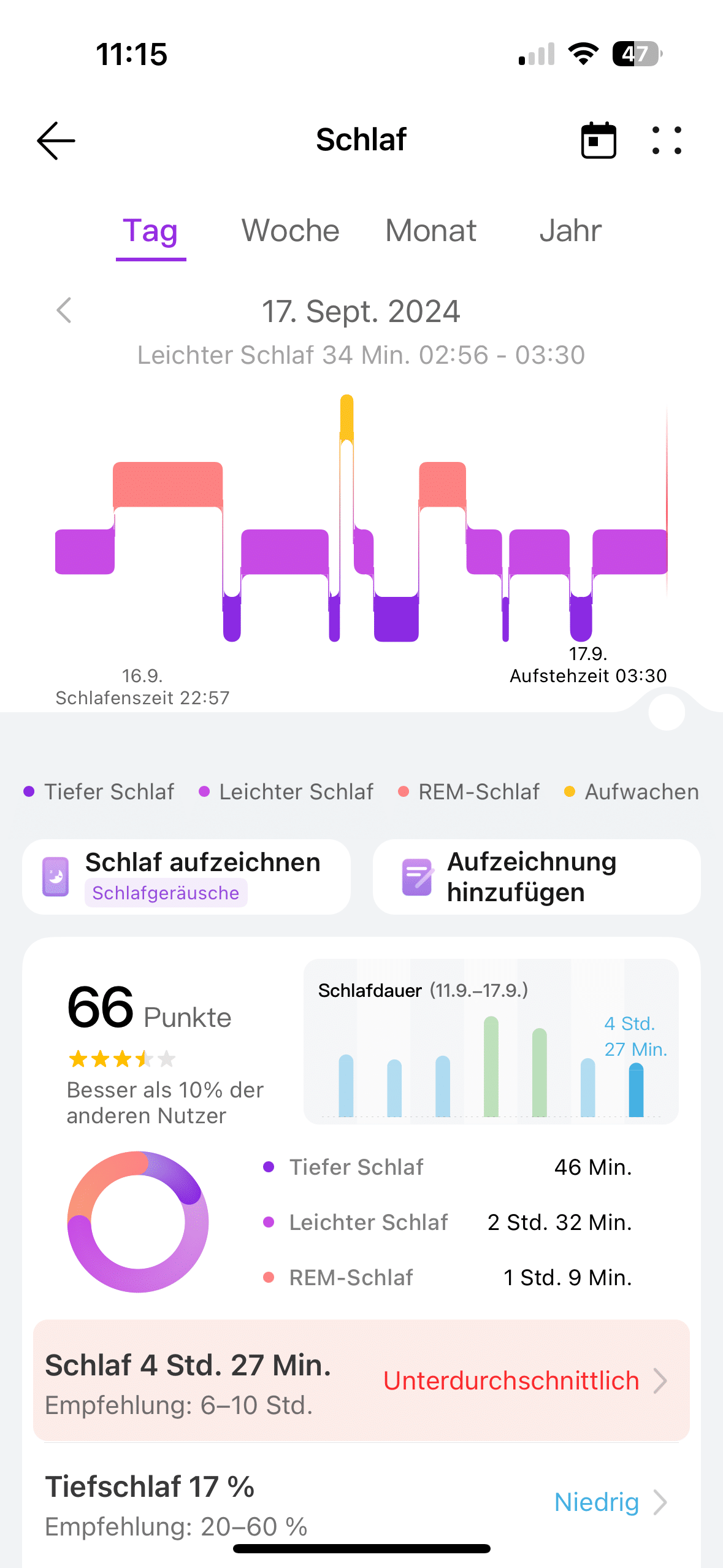The image size is (723, 1568).
Task: Open the four-dot more options menu
Action: click(x=667, y=140)
